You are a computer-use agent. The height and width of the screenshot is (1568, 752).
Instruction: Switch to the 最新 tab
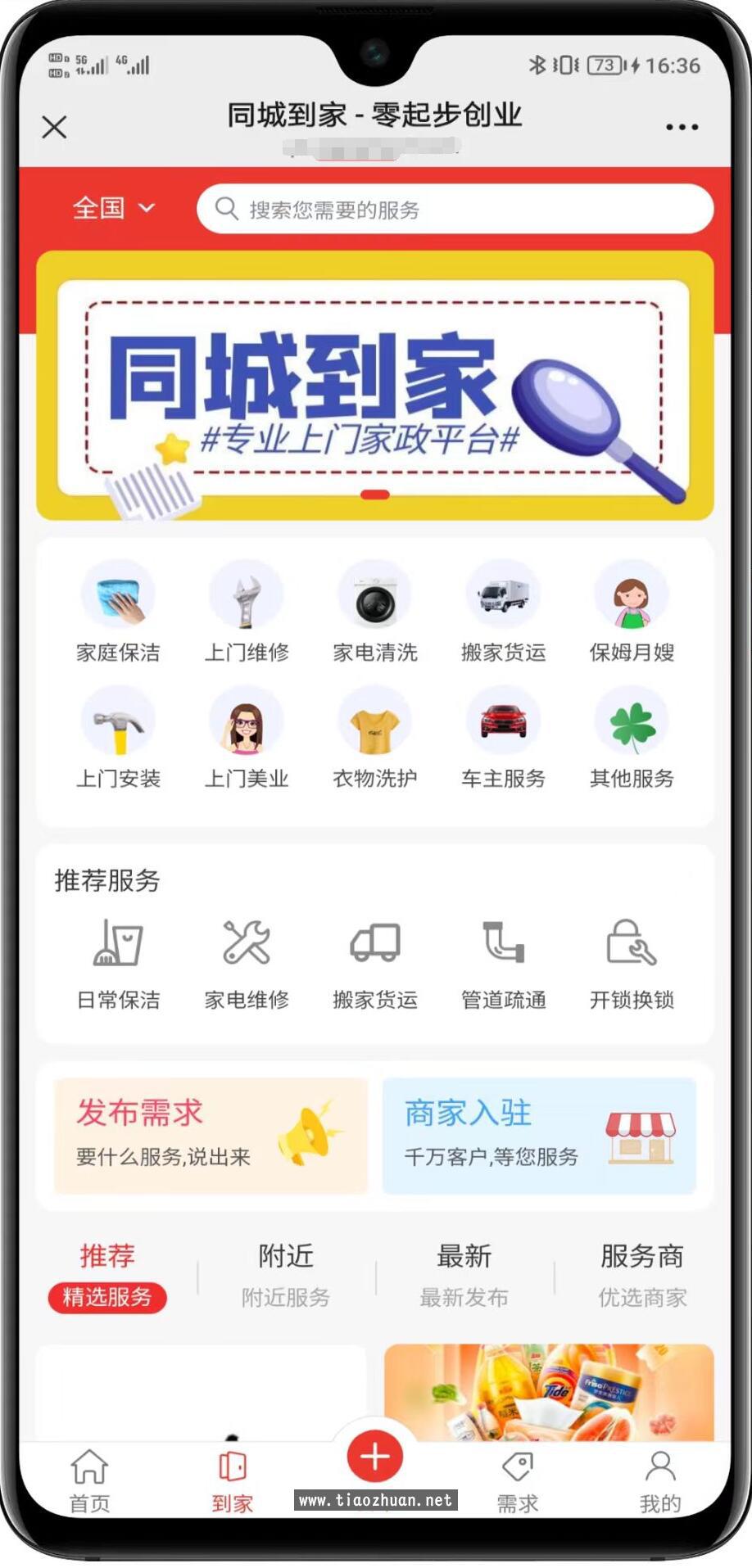click(x=464, y=1257)
